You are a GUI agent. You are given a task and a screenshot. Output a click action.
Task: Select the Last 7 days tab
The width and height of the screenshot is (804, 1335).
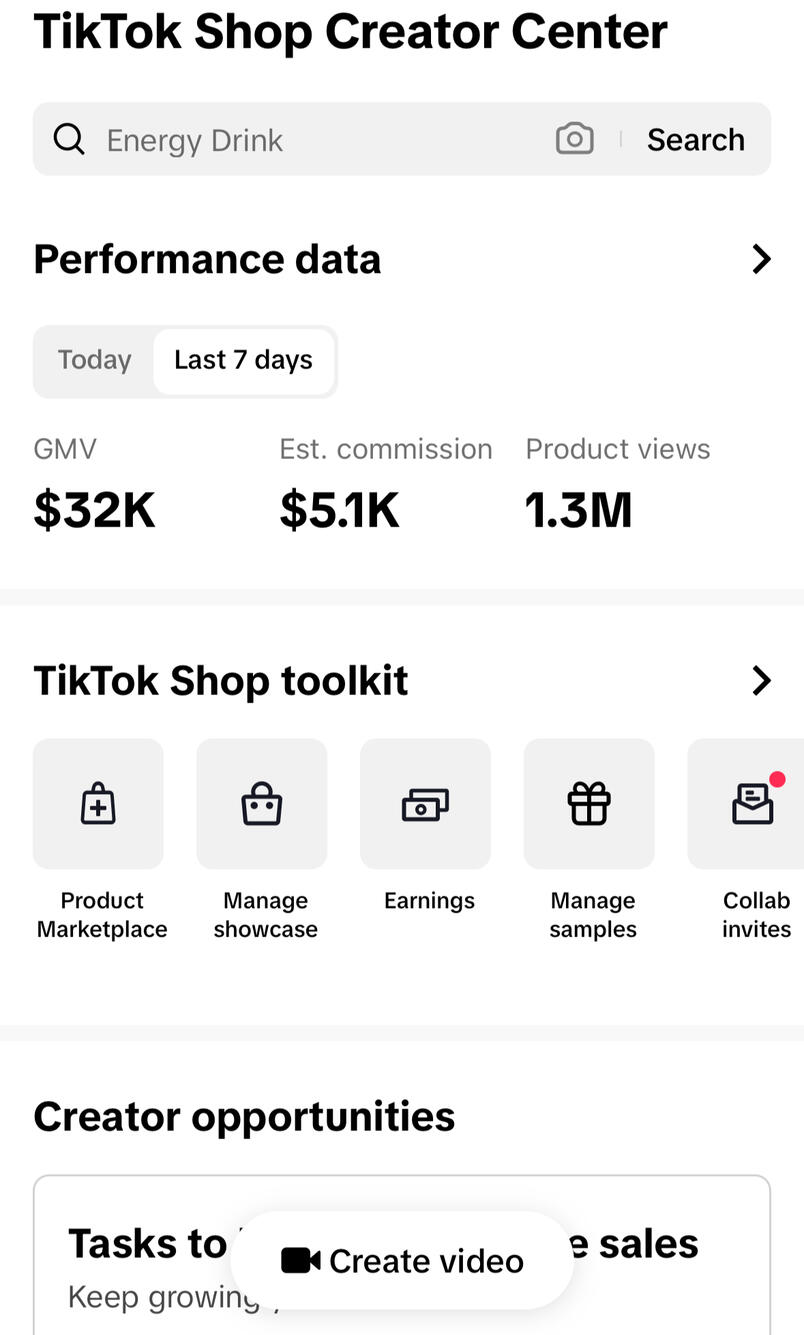tap(243, 360)
